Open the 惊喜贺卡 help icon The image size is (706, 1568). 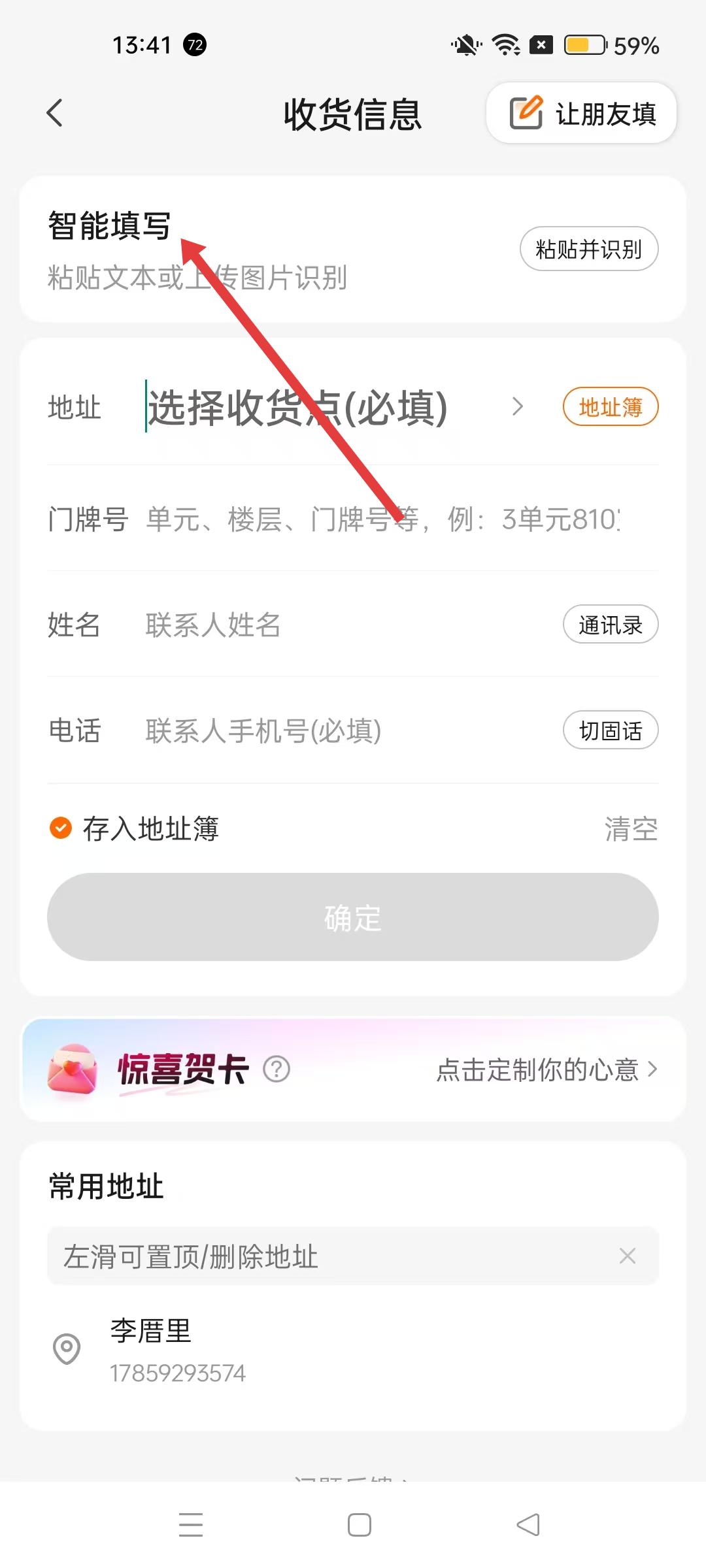(277, 1070)
